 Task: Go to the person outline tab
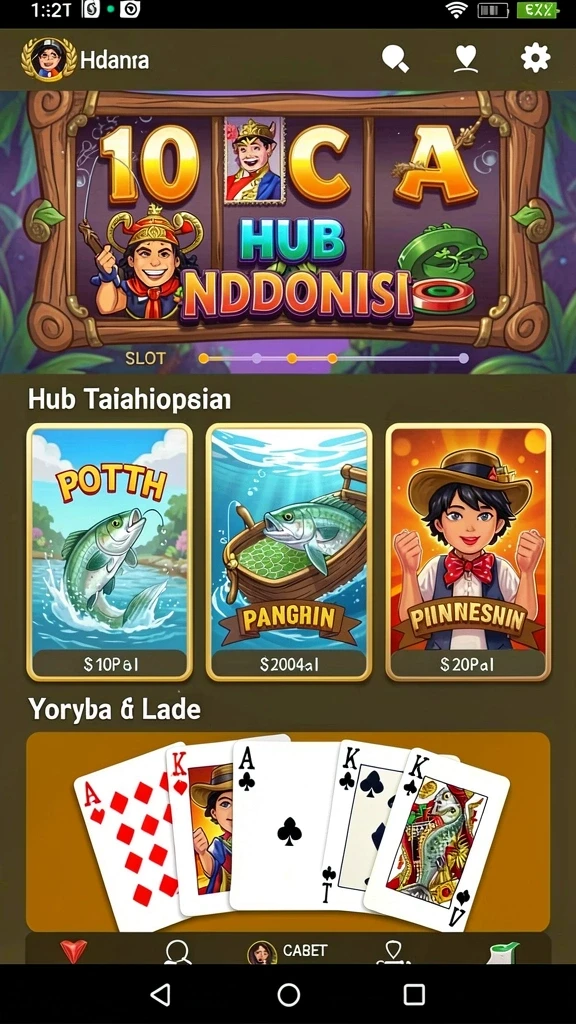tap(177, 952)
